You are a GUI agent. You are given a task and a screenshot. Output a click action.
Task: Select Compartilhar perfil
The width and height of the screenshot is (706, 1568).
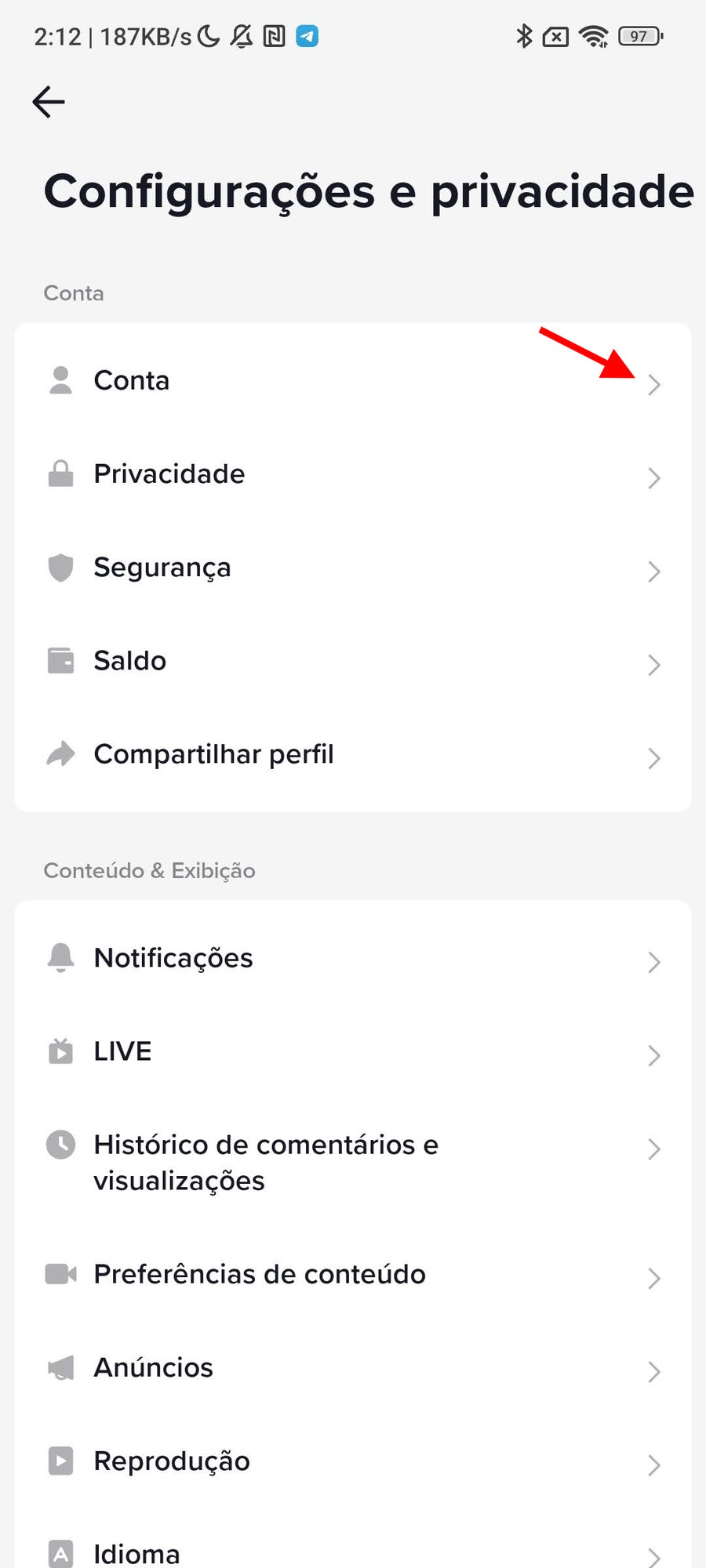click(x=353, y=754)
